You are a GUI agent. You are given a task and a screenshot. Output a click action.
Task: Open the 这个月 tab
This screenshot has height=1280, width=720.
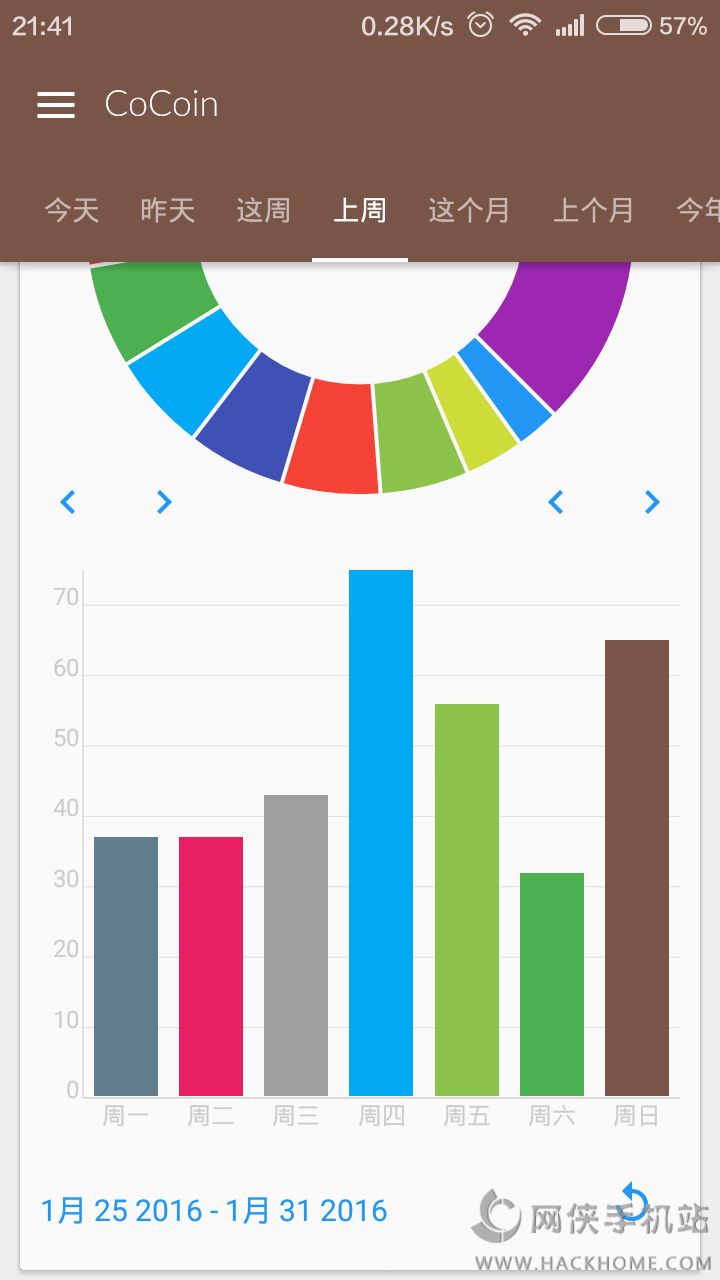pyautogui.click(x=469, y=210)
